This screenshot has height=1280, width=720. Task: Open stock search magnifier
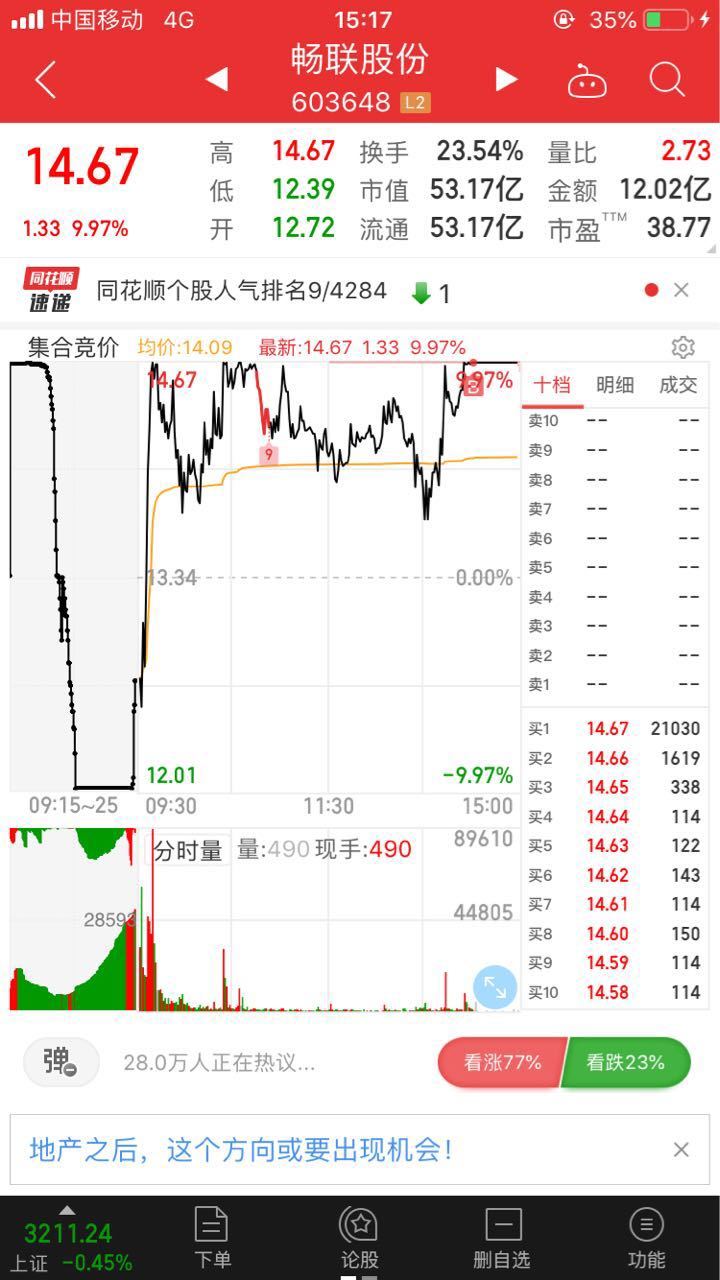coord(667,79)
